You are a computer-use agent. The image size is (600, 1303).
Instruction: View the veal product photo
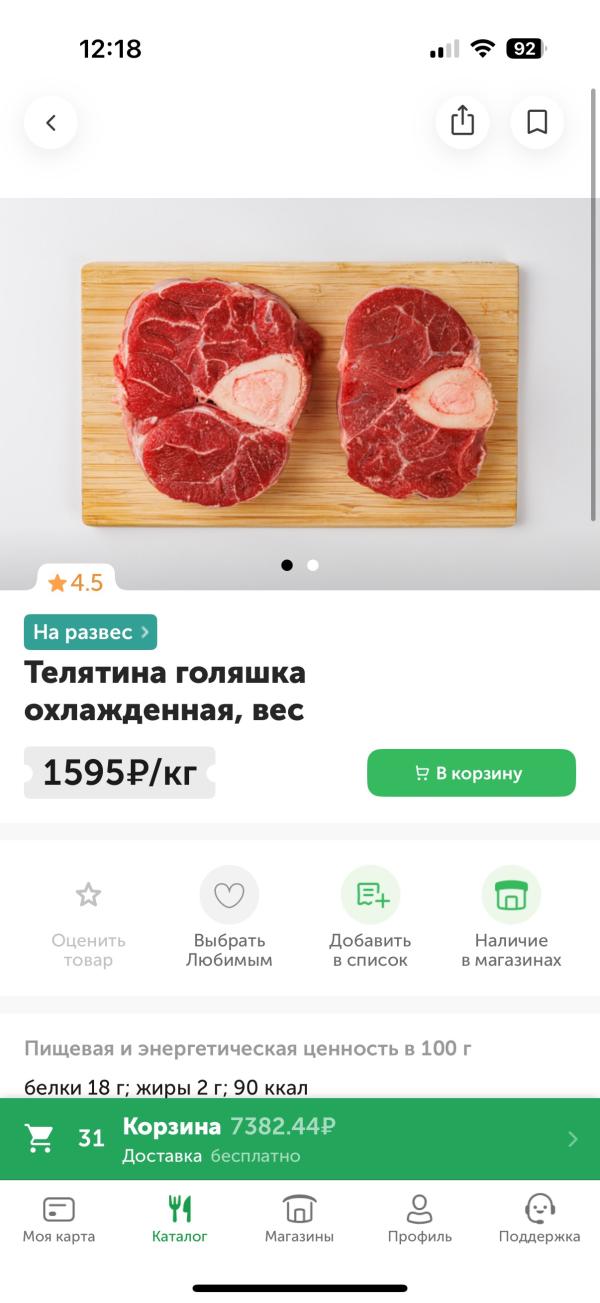pyautogui.click(x=300, y=393)
